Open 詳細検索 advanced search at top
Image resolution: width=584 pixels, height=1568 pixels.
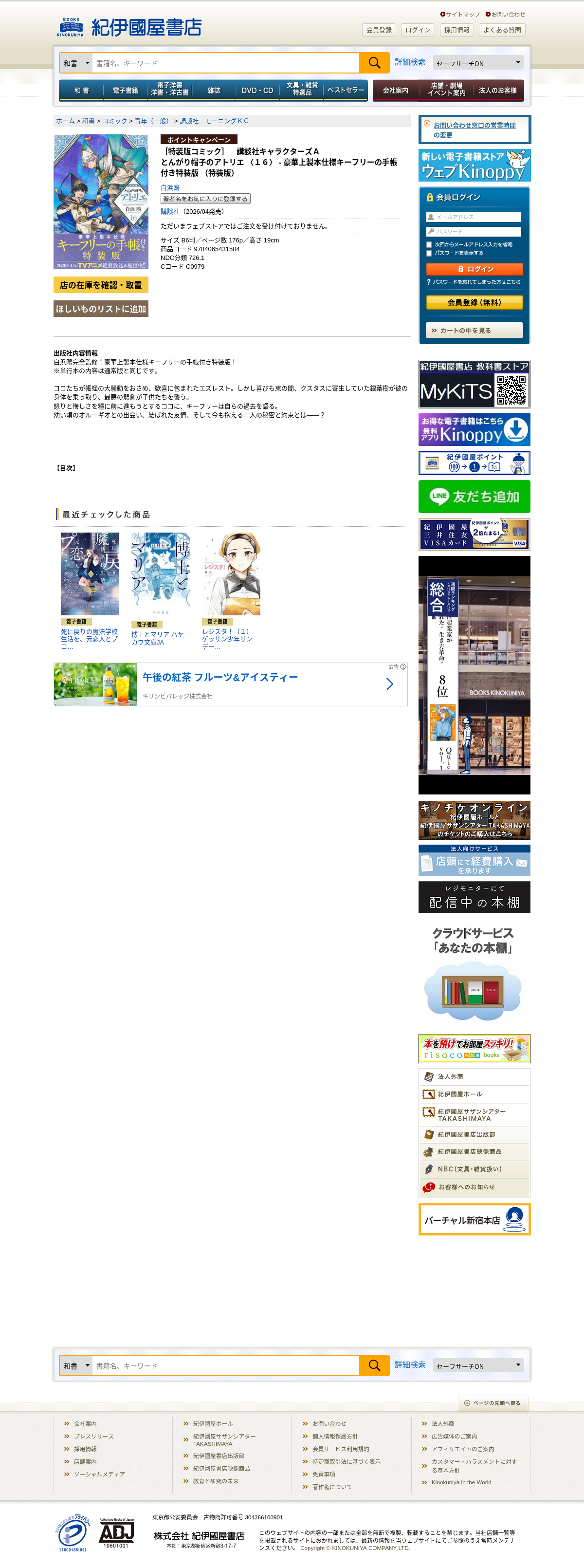(410, 62)
